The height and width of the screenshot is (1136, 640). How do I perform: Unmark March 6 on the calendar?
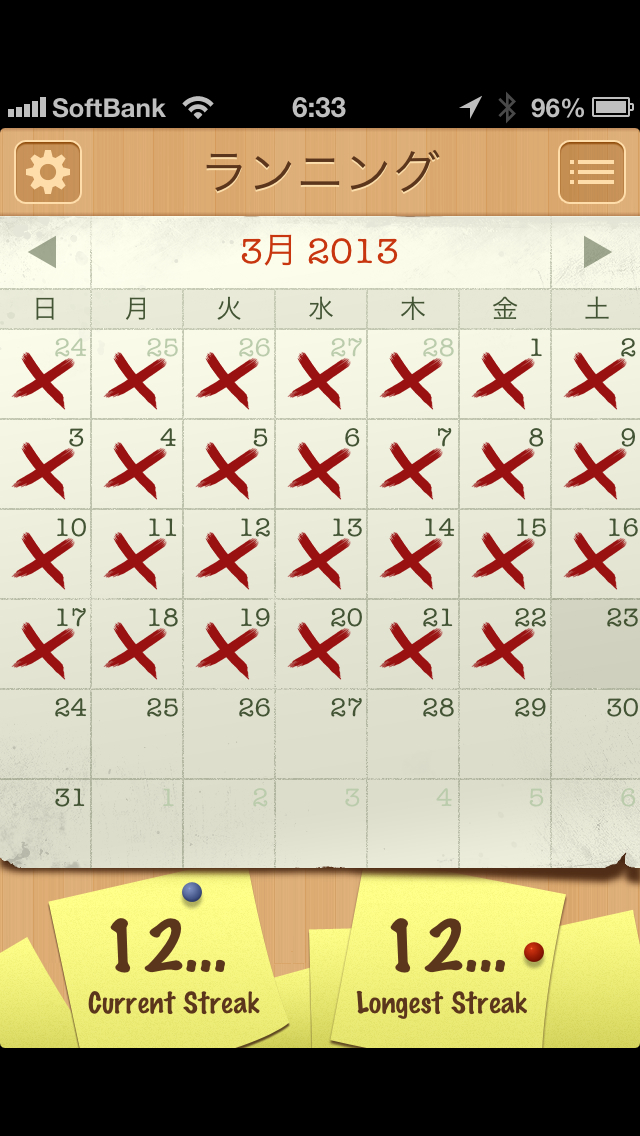point(320,465)
